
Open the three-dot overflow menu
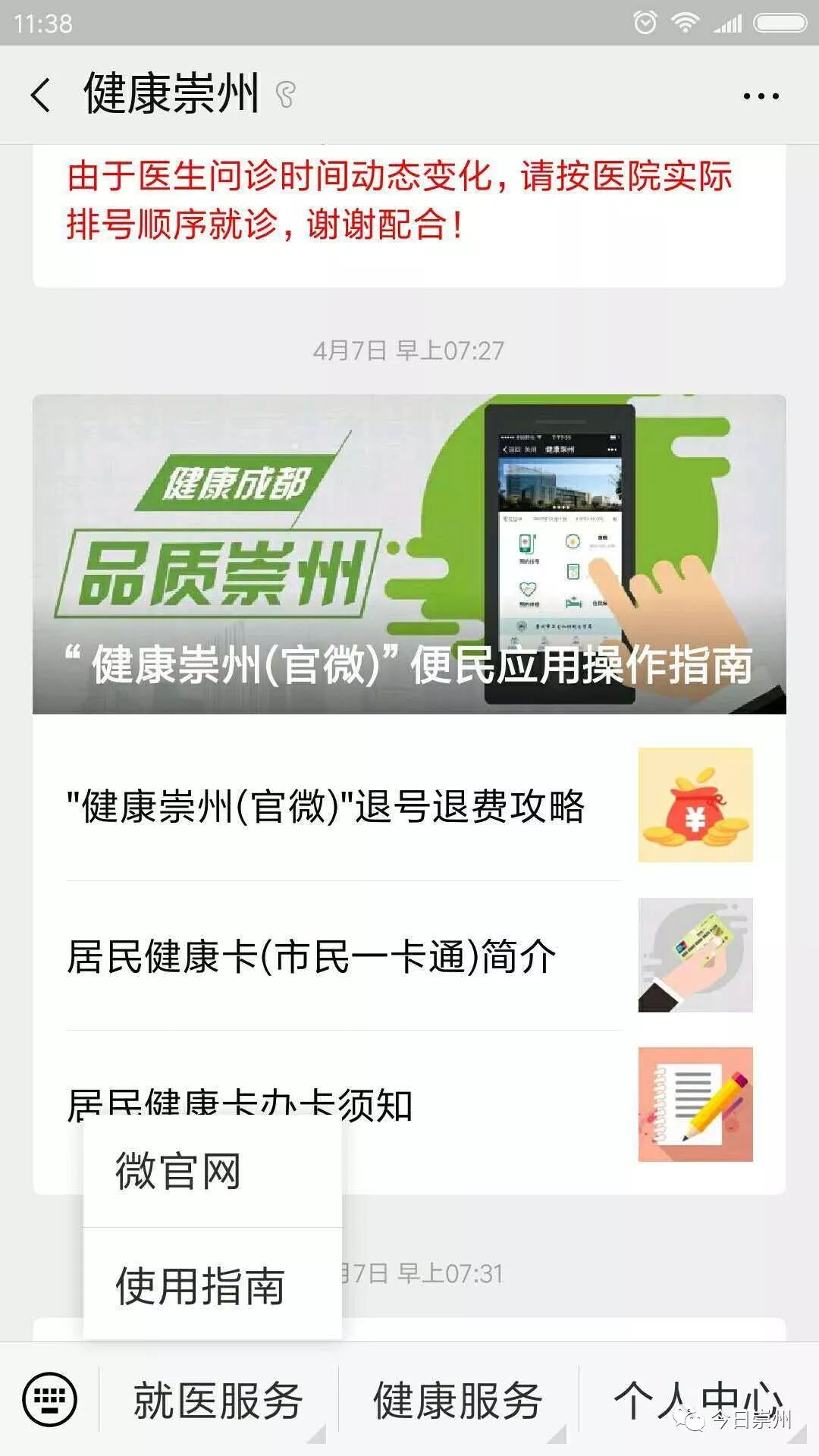(761, 96)
